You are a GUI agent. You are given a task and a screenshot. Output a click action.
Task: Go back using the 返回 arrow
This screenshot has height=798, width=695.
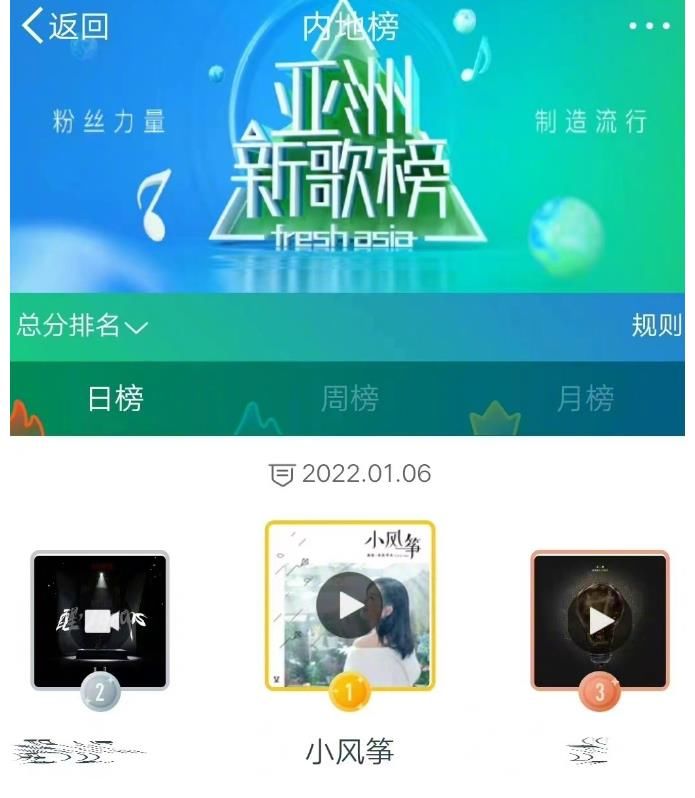tap(64, 27)
